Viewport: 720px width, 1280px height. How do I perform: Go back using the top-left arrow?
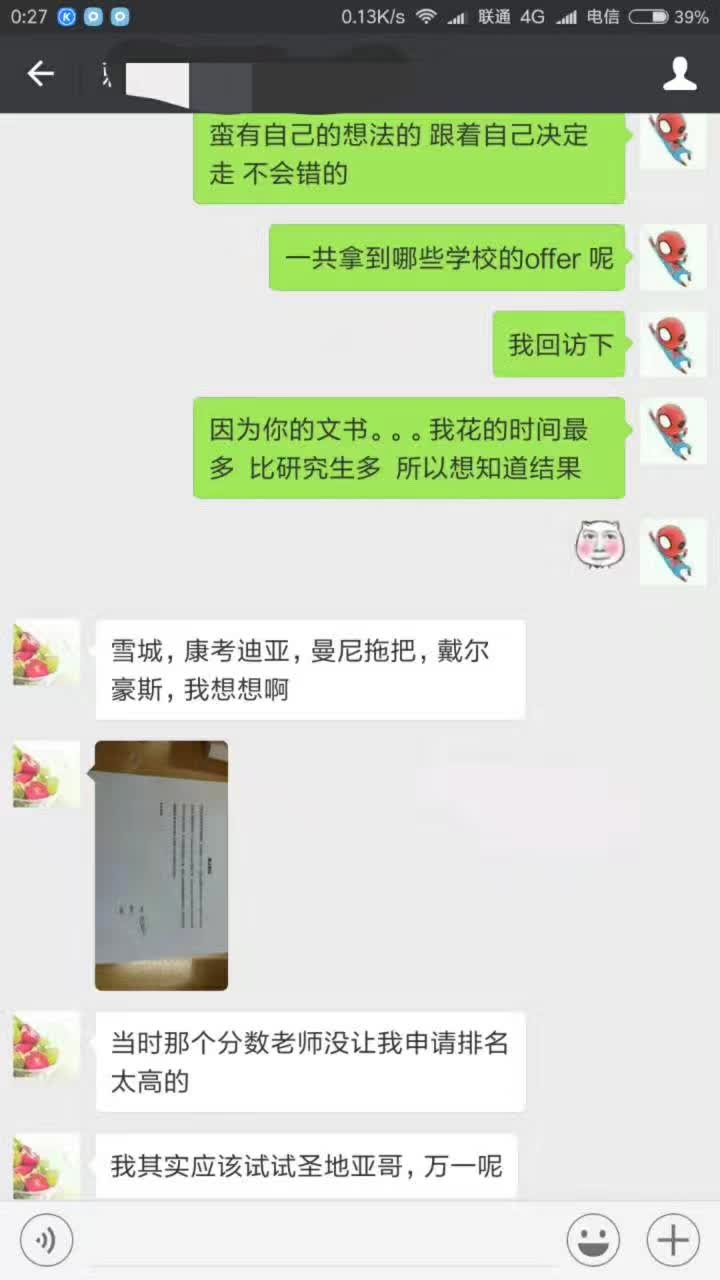[40, 73]
